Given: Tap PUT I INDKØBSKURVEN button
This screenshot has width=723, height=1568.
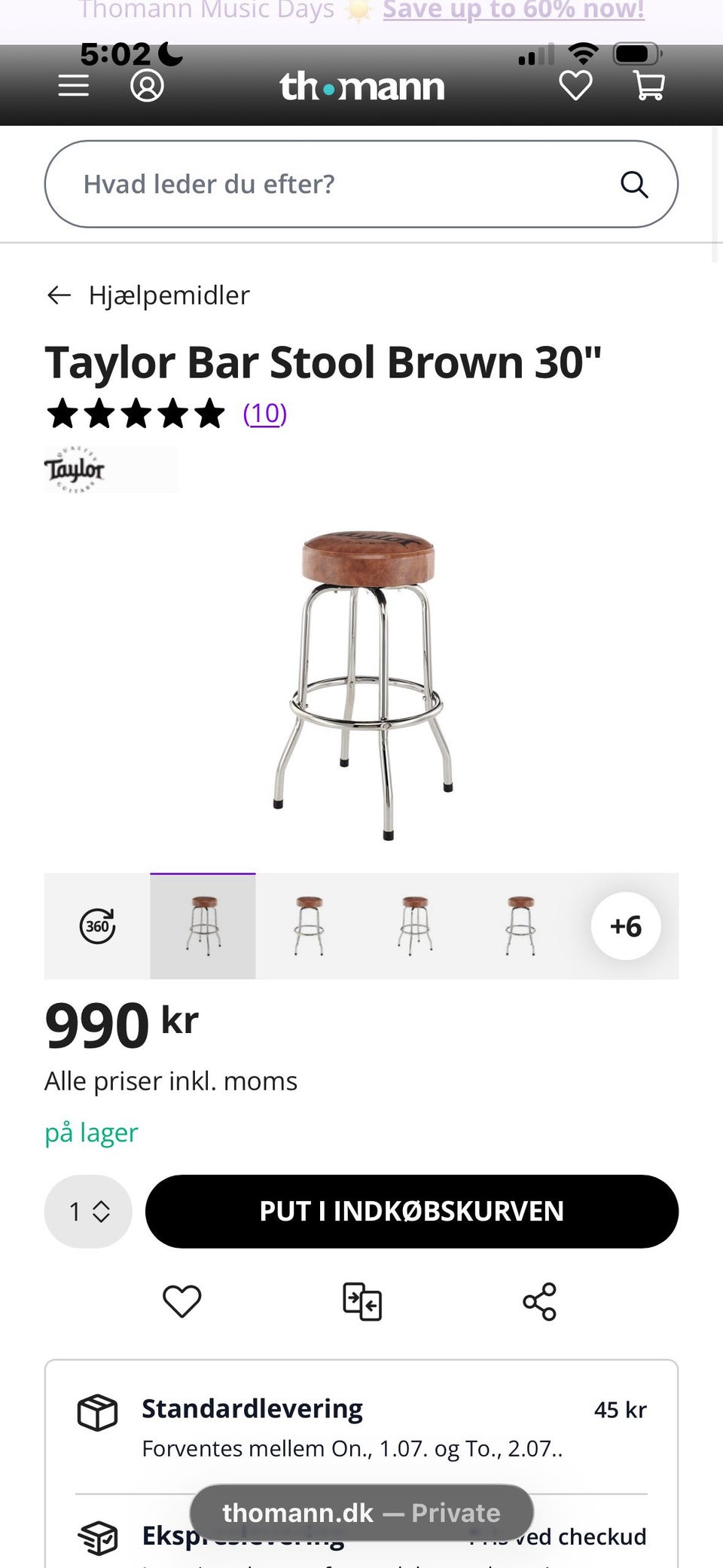Looking at the screenshot, I should [x=412, y=1212].
